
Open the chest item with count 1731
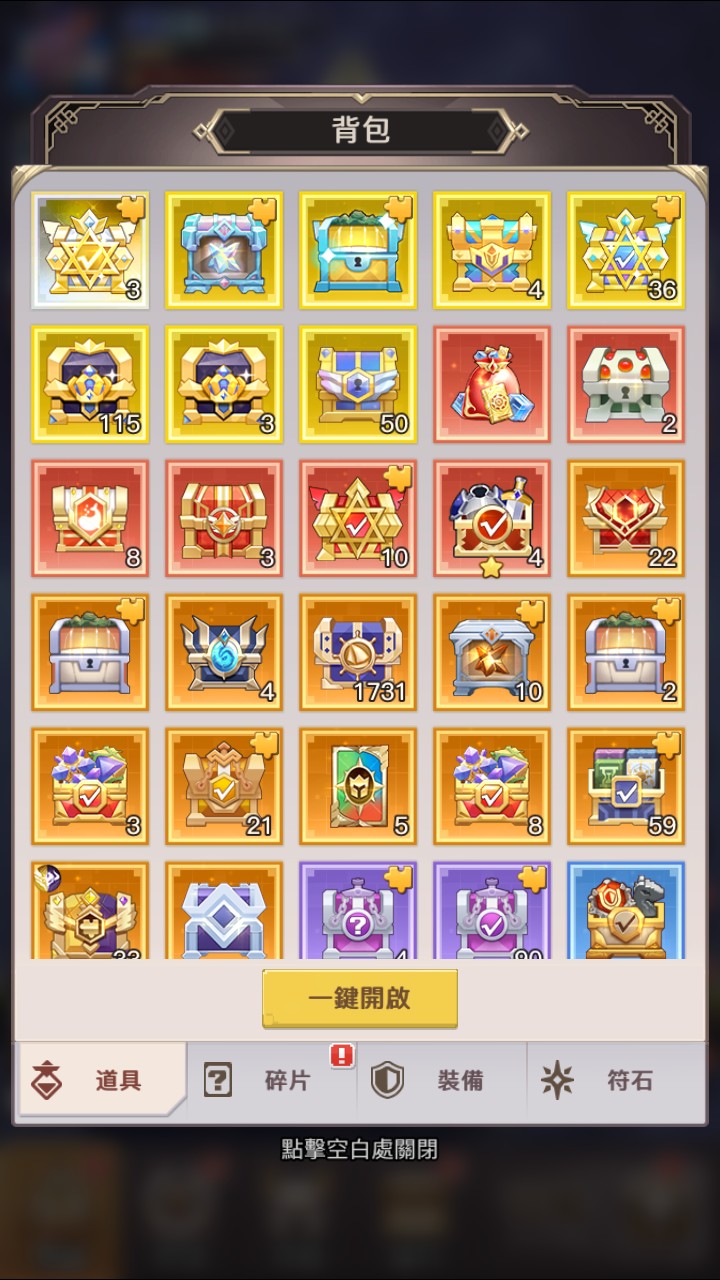[x=358, y=652]
